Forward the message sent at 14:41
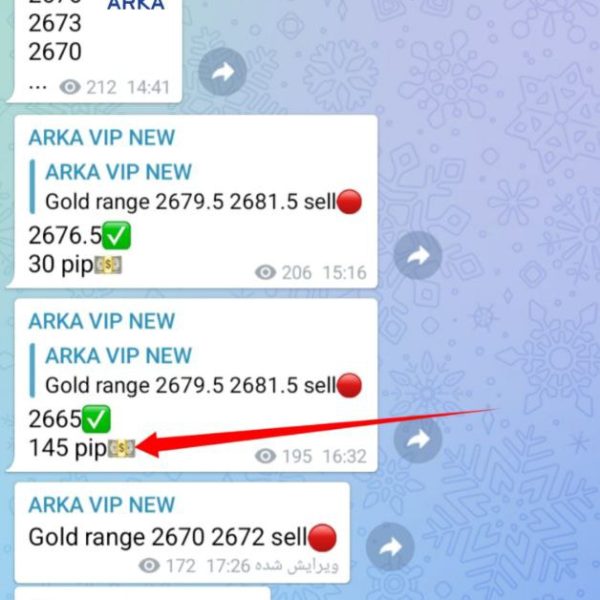The width and height of the screenshot is (600, 600). coord(222,72)
